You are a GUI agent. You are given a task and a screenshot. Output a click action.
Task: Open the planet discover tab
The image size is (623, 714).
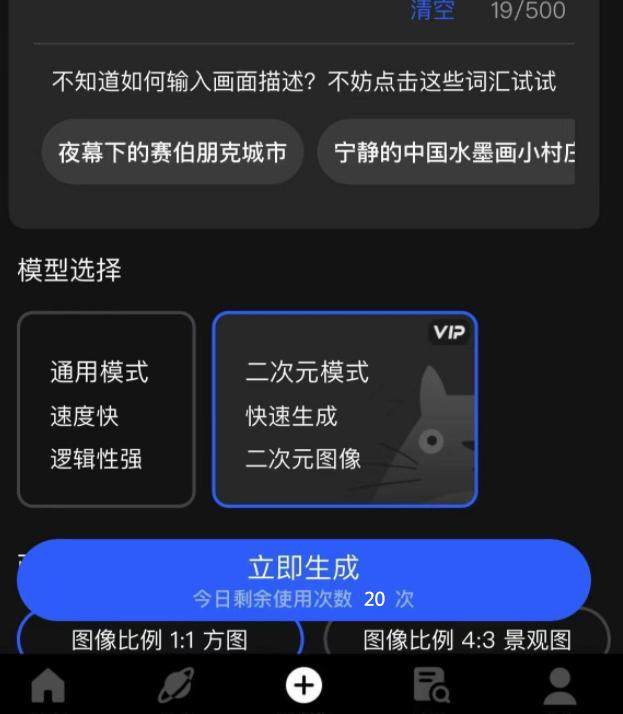click(175, 686)
